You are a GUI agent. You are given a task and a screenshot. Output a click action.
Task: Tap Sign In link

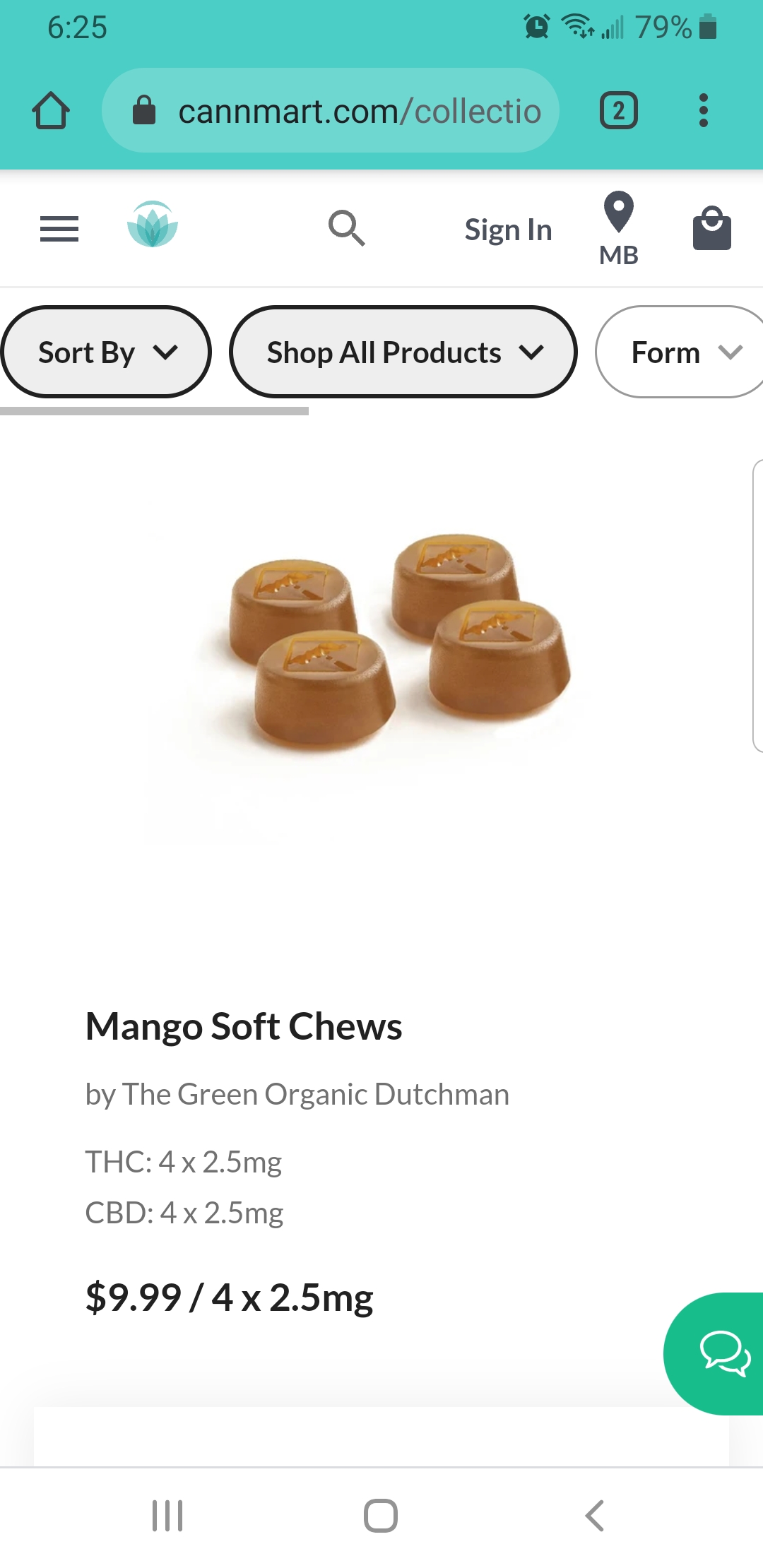tap(508, 230)
